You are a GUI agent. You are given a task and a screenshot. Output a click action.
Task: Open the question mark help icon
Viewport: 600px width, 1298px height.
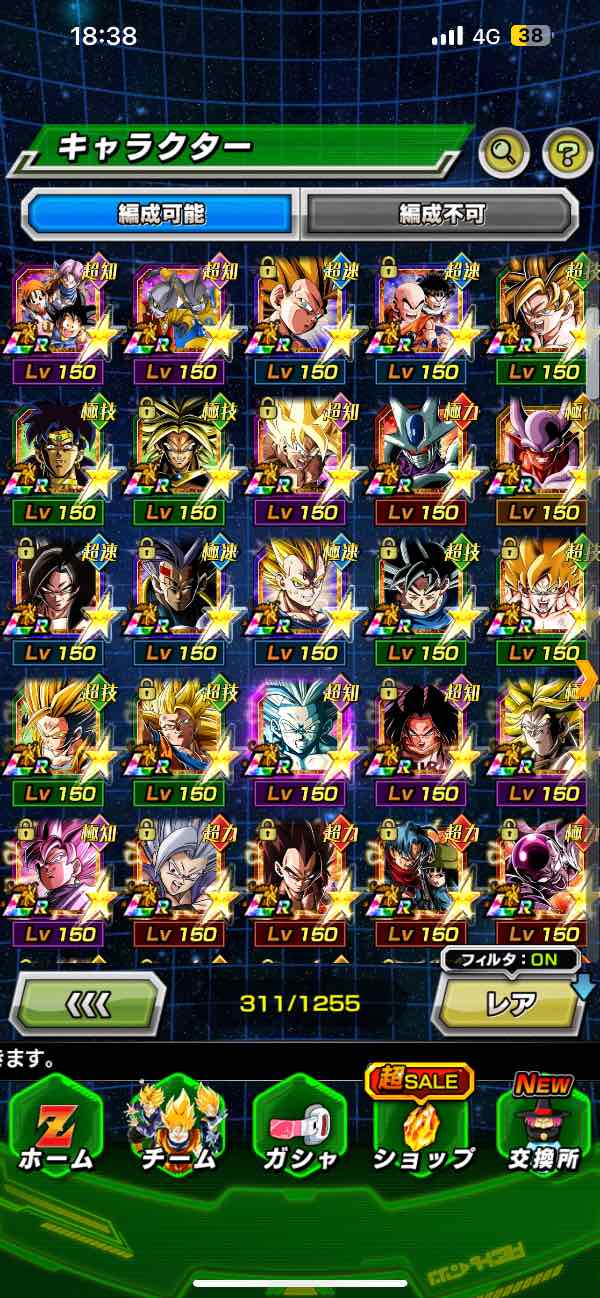tap(567, 152)
